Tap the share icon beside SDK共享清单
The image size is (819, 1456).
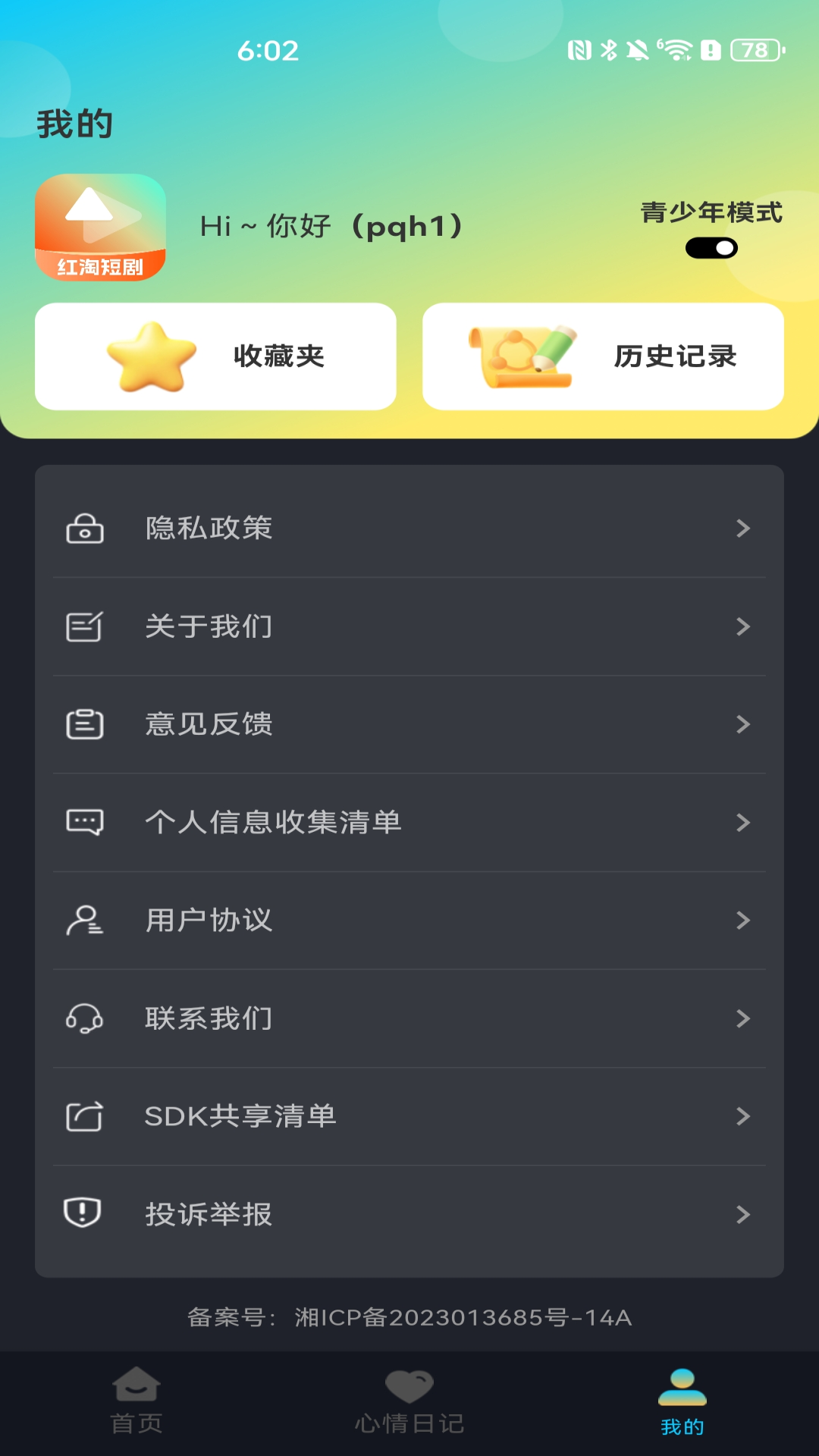click(85, 1117)
